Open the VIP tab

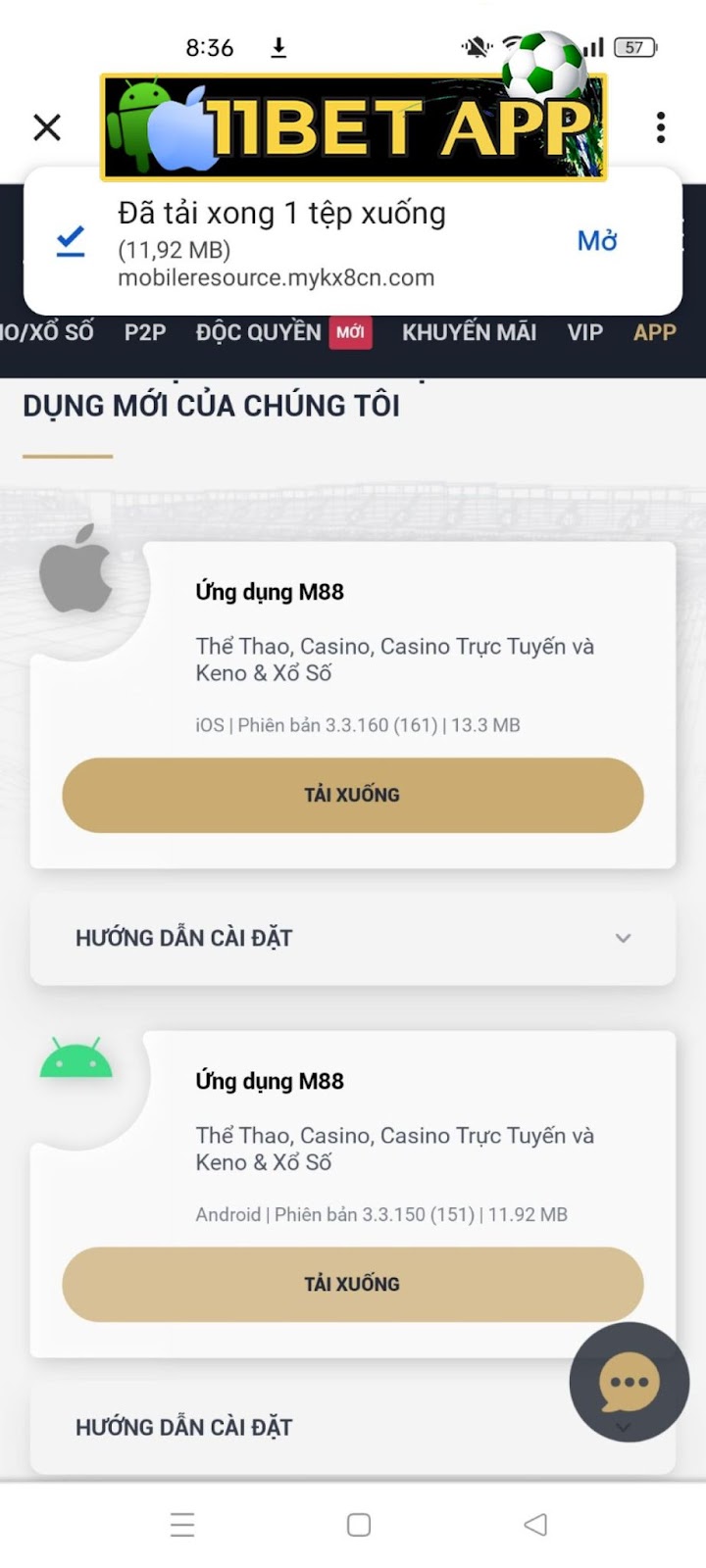coord(584,333)
